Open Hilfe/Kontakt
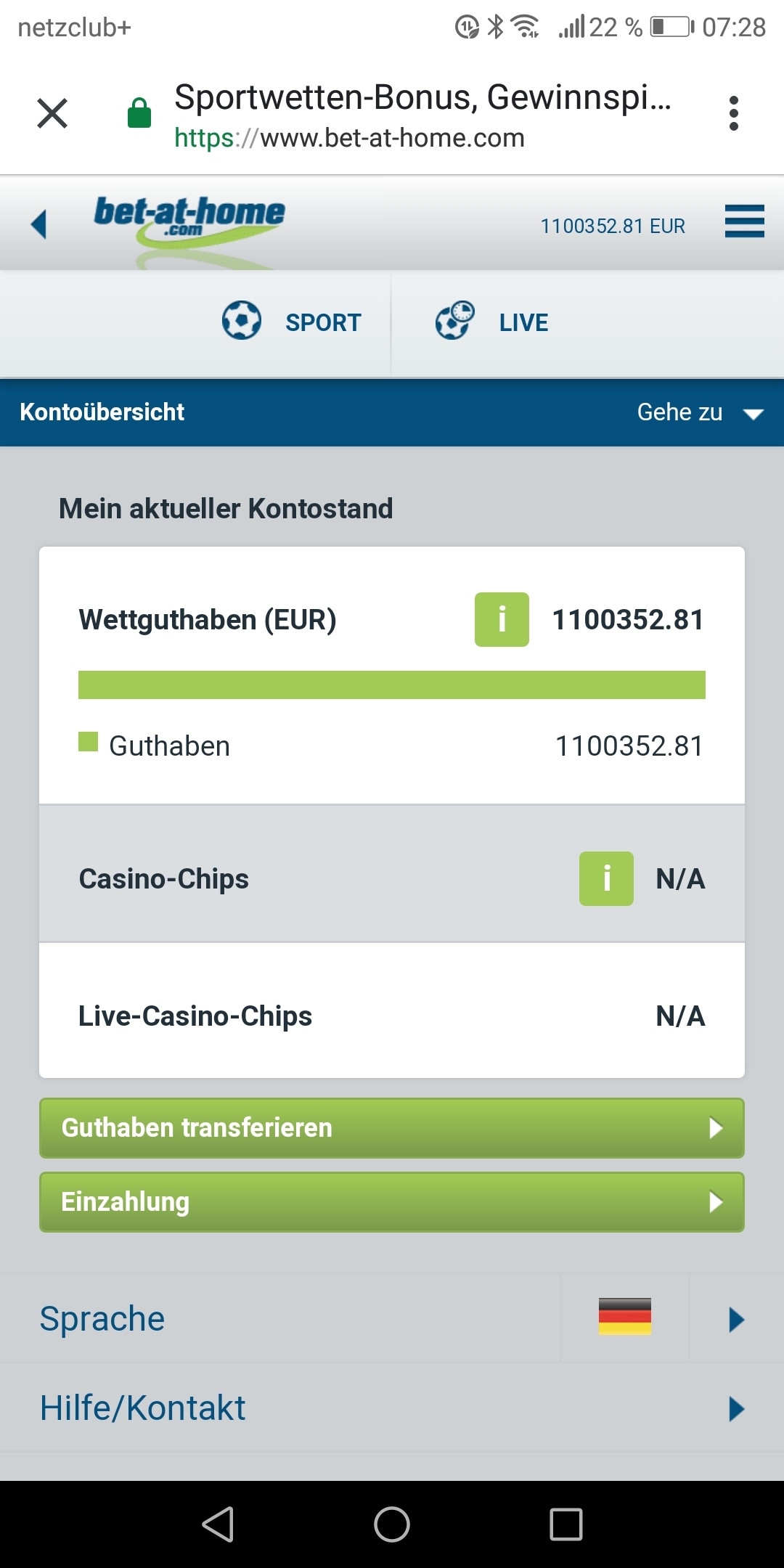The height and width of the screenshot is (1568, 784). tap(392, 1408)
